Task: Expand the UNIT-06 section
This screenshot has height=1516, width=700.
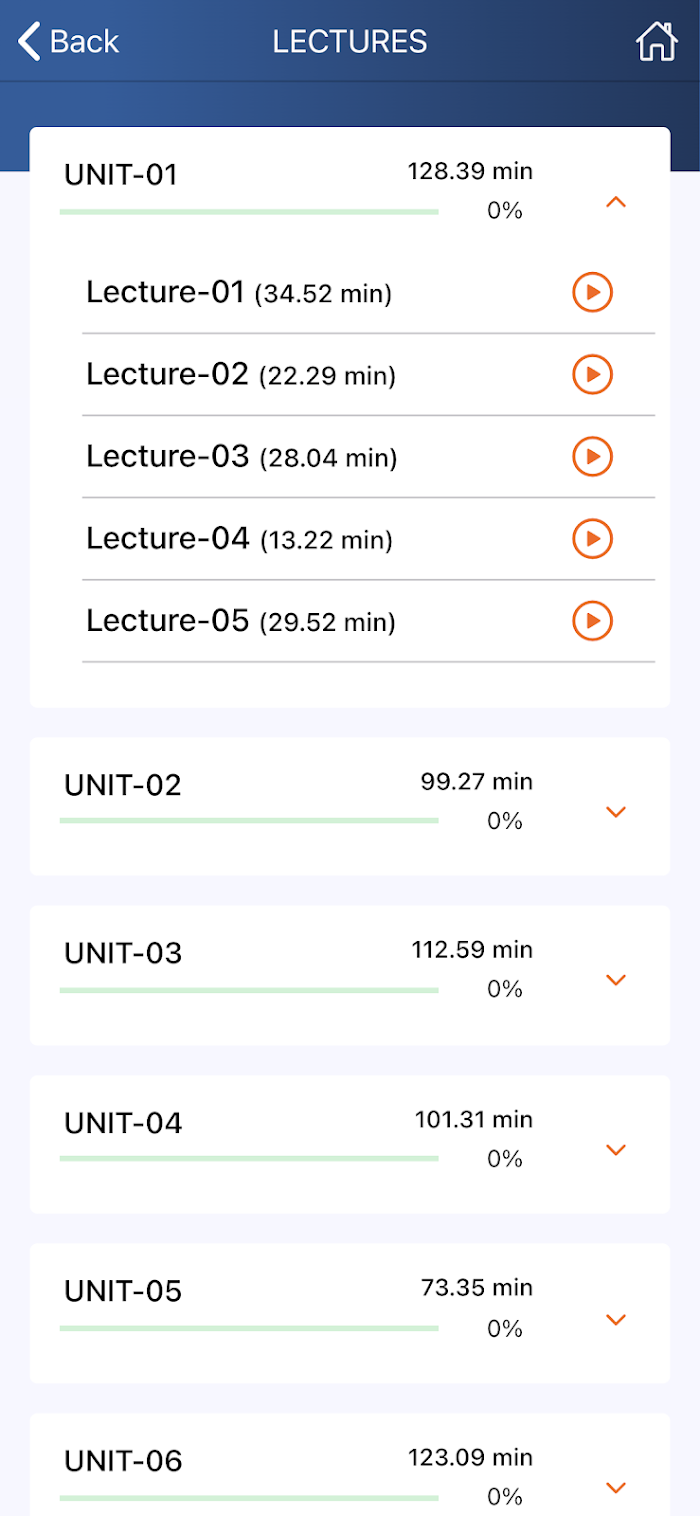Action: point(617,1488)
